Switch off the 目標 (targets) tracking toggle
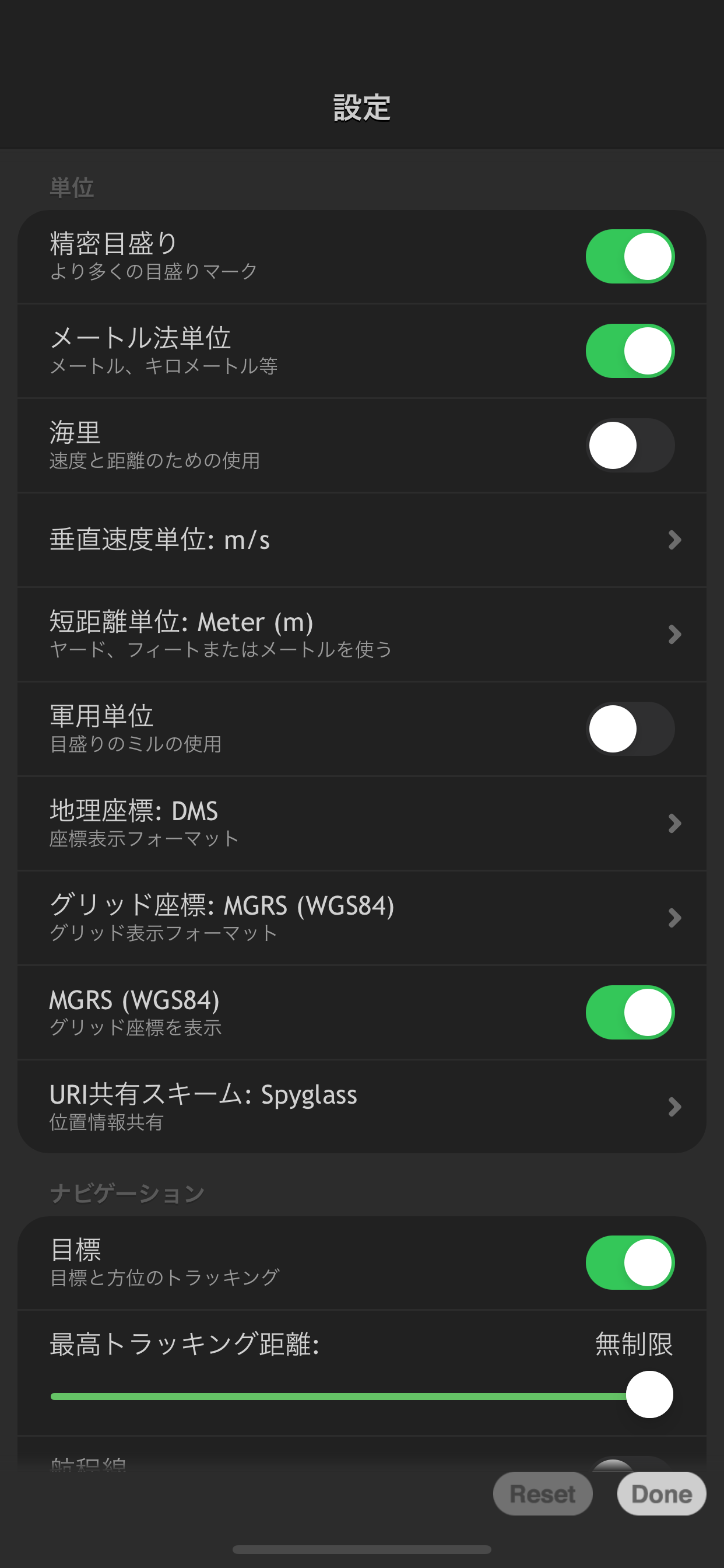Image resolution: width=724 pixels, height=1568 pixels. pos(630,1263)
